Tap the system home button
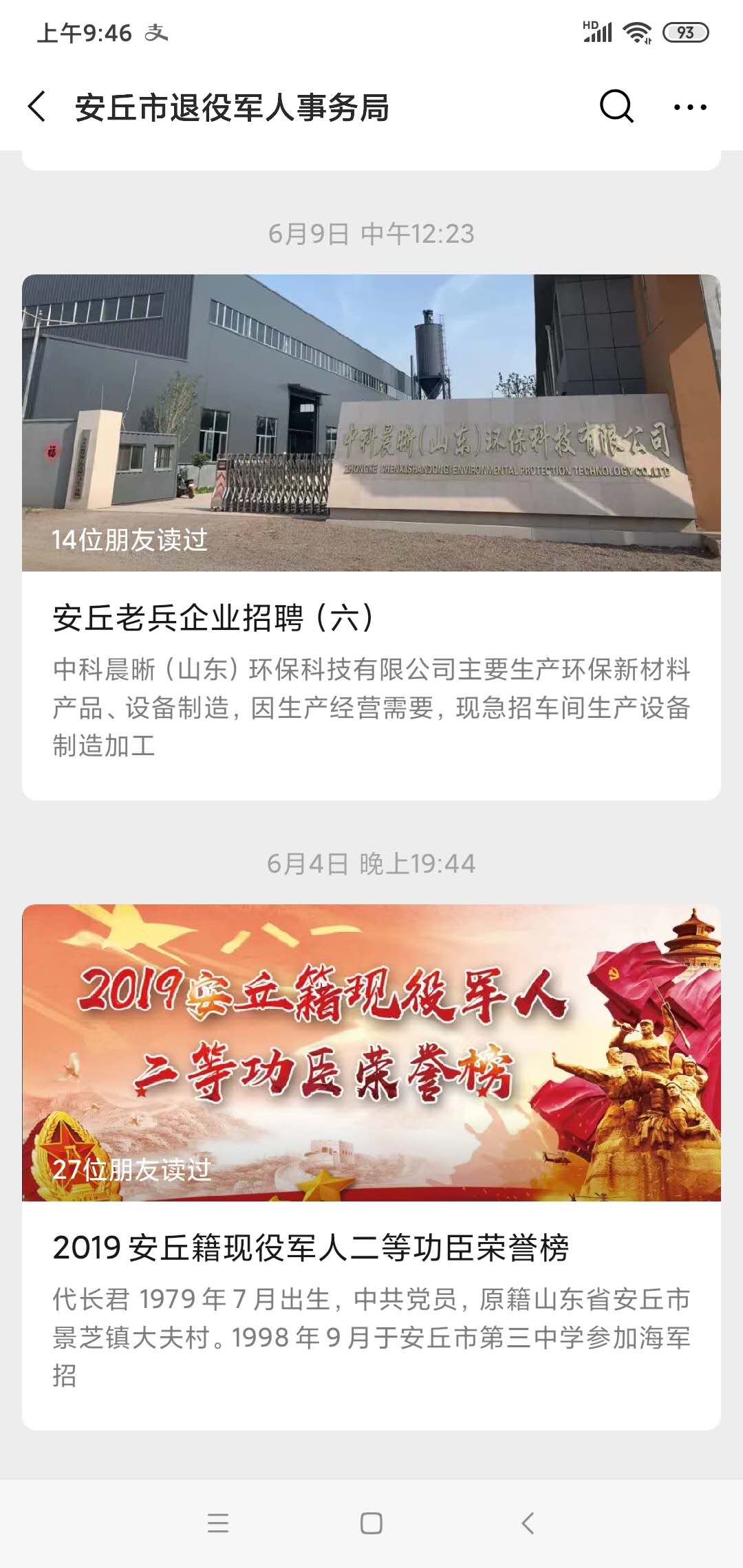Viewport: 743px width, 1568px height. click(371, 1523)
